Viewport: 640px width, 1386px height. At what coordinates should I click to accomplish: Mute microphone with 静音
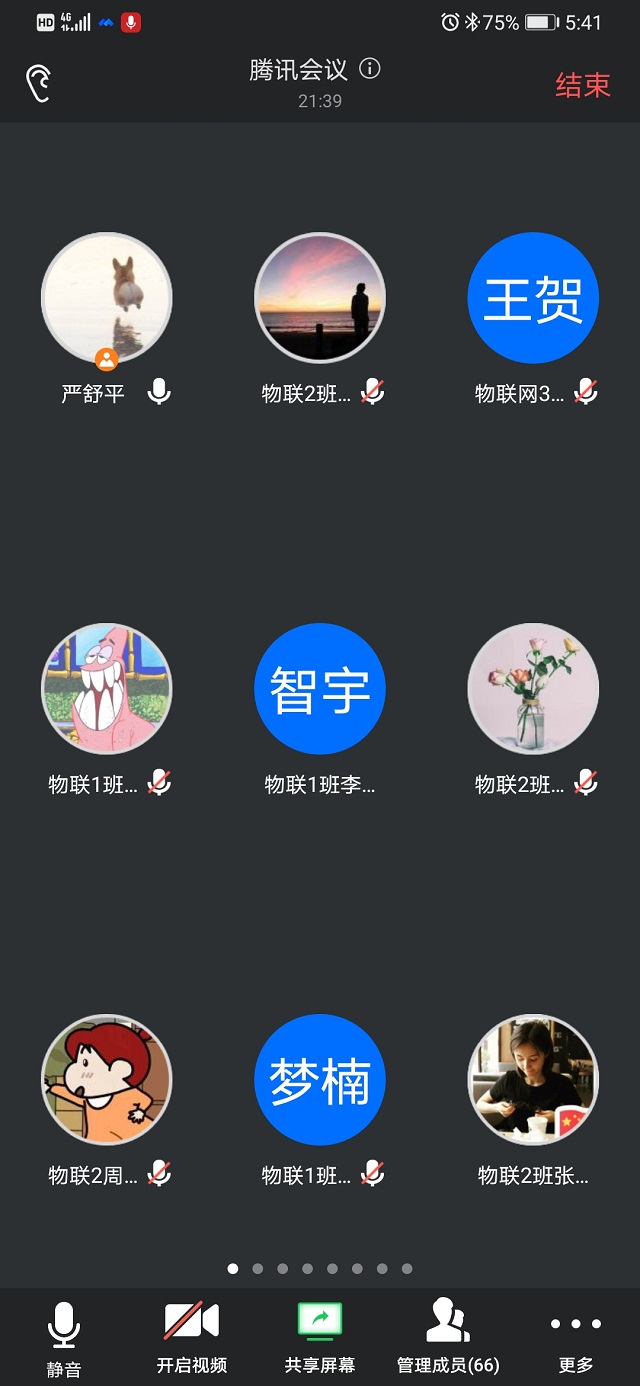(x=64, y=1337)
